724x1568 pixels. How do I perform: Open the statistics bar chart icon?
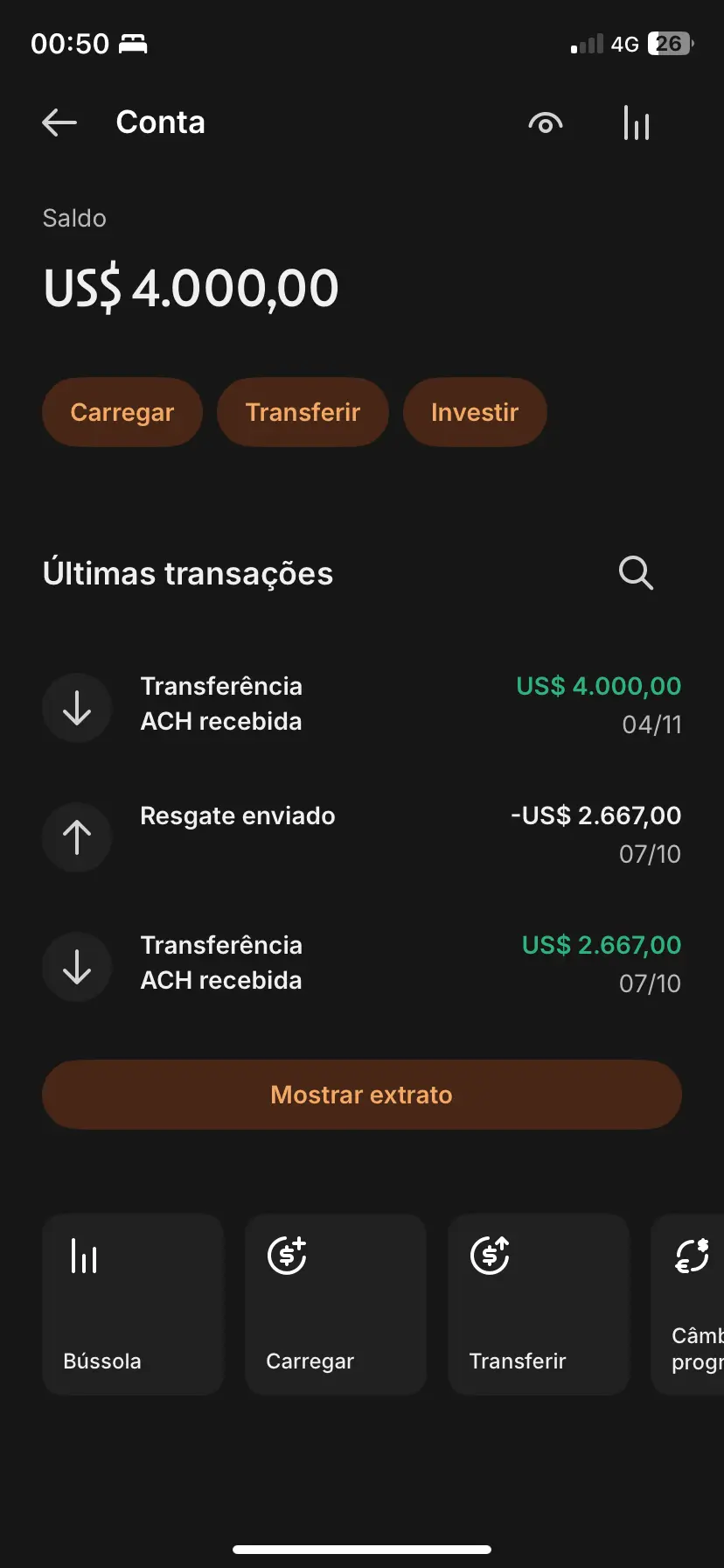636,123
